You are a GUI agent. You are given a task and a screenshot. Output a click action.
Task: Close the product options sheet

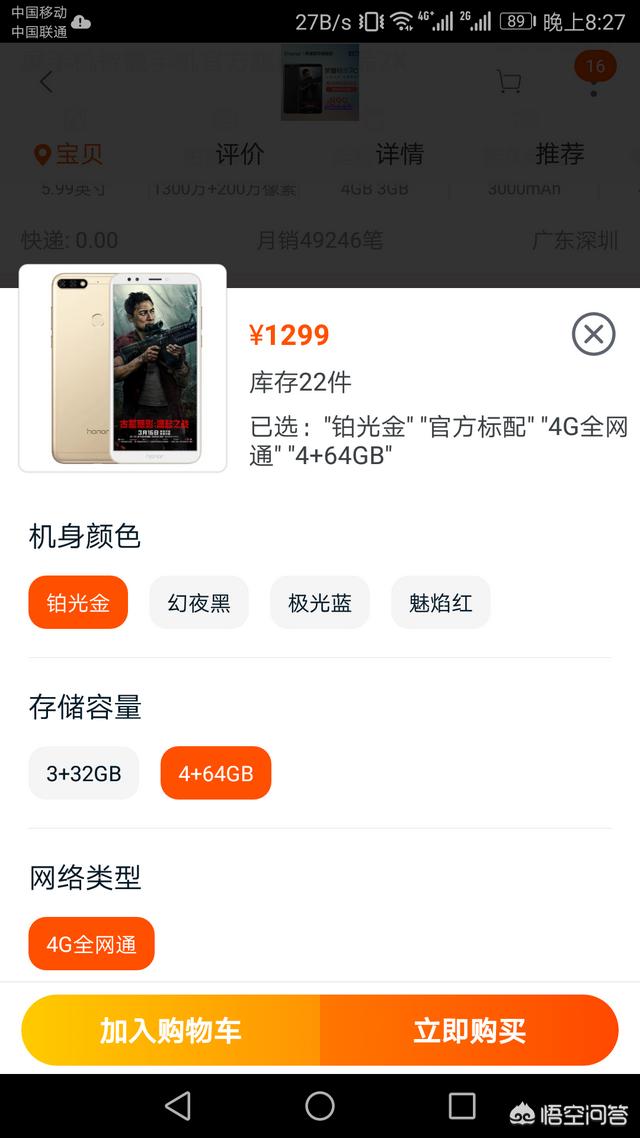[593, 334]
